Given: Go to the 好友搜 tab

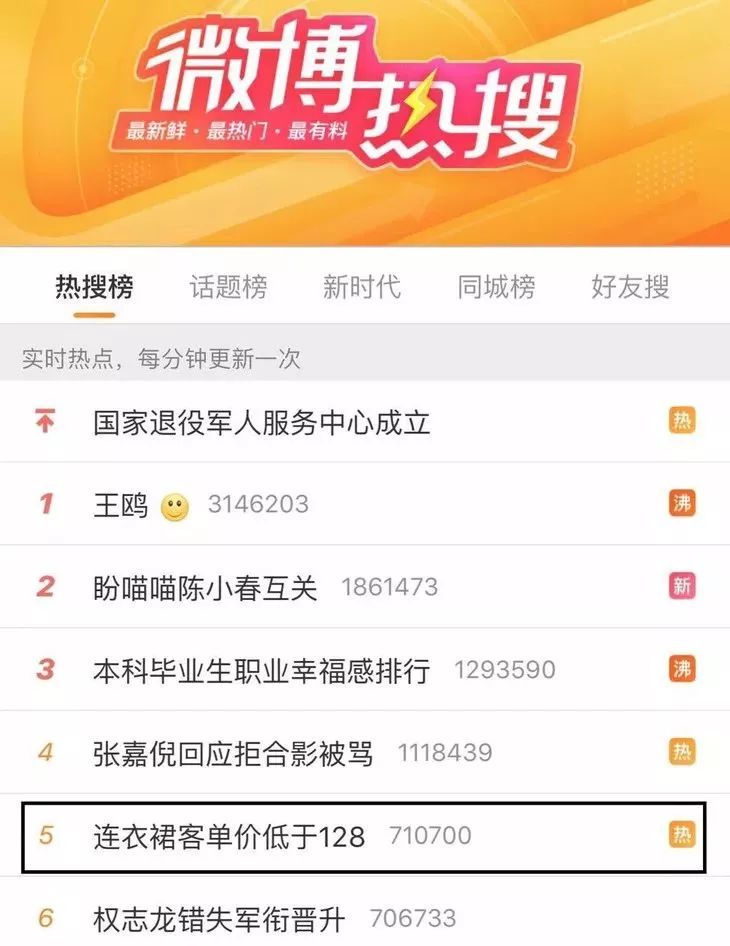Looking at the screenshot, I should 630,288.
